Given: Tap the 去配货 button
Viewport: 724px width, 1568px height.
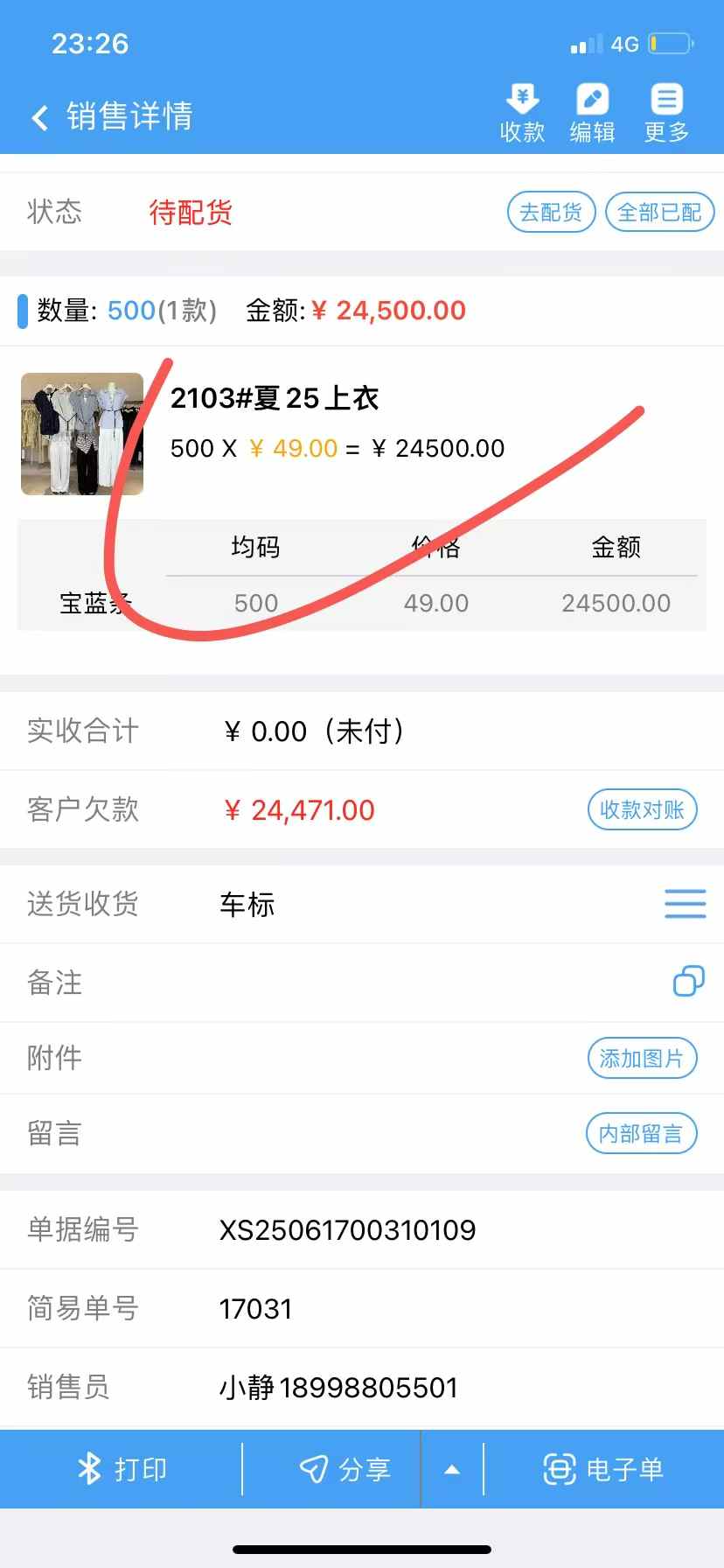Looking at the screenshot, I should pos(551,213).
